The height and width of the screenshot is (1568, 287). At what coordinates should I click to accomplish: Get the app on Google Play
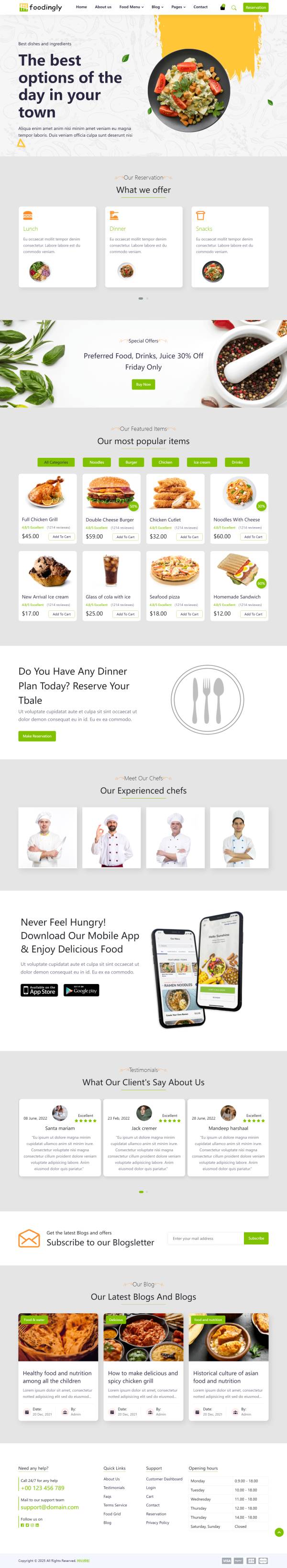[x=81, y=990]
